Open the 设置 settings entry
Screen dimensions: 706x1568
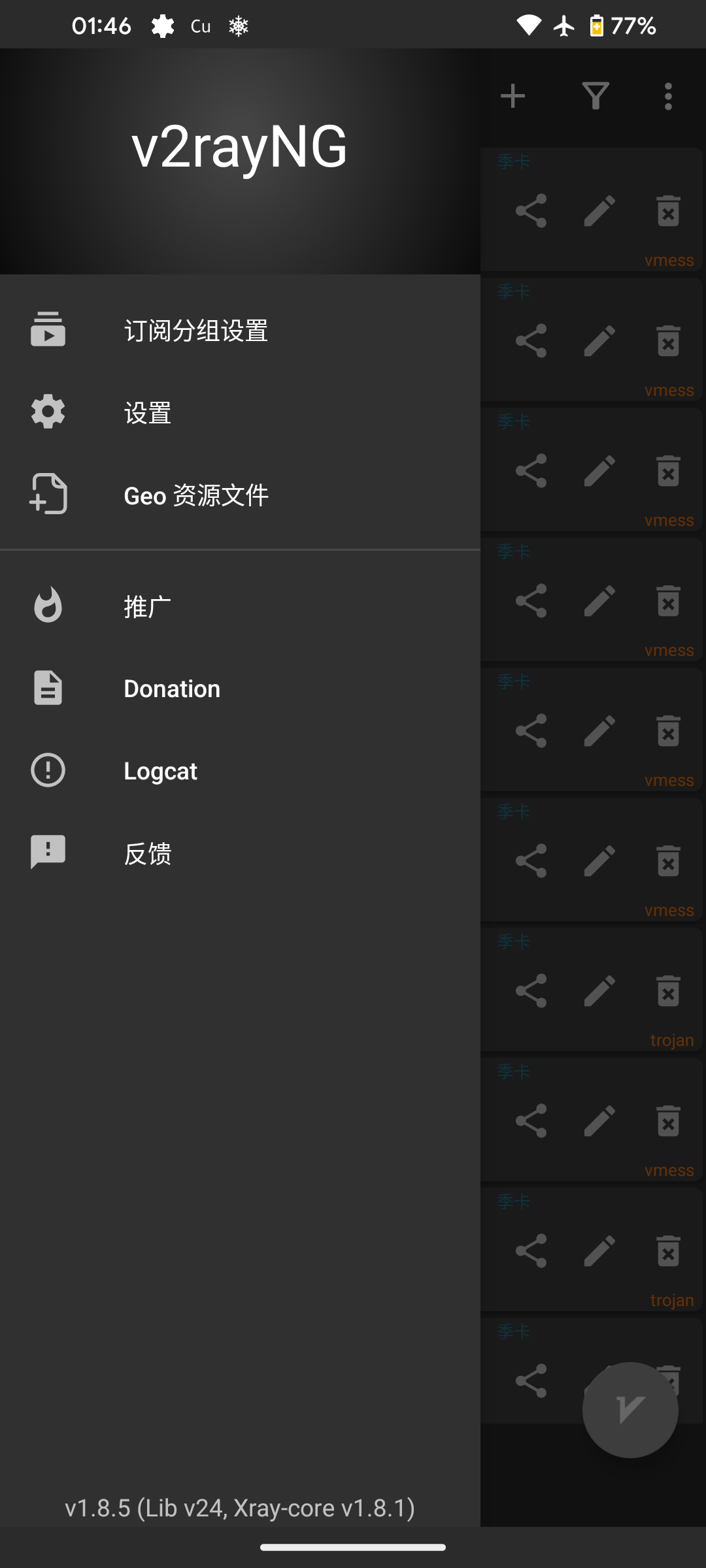tap(148, 413)
